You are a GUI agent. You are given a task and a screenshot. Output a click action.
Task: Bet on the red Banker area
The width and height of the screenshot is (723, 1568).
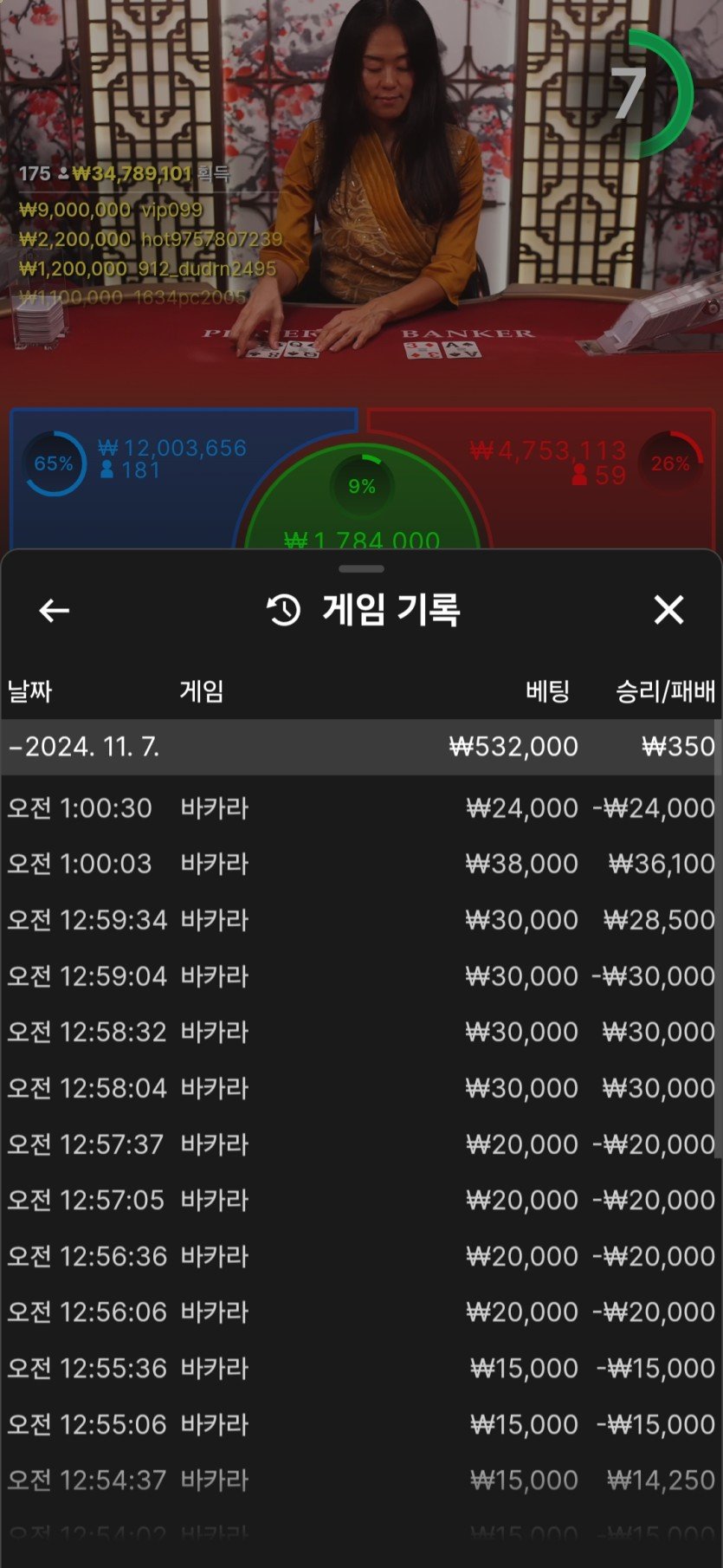tap(571, 502)
